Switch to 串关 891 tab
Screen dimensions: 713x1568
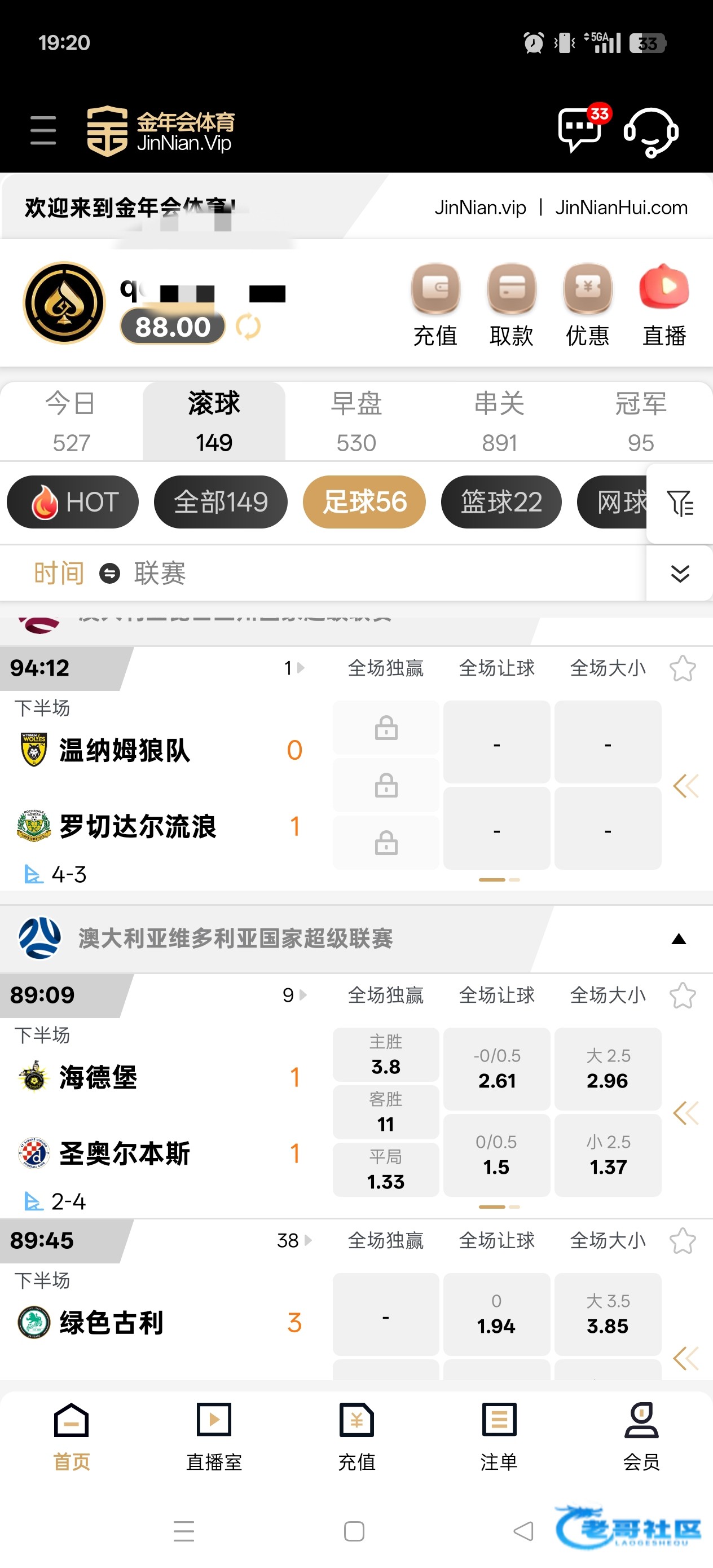499,421
